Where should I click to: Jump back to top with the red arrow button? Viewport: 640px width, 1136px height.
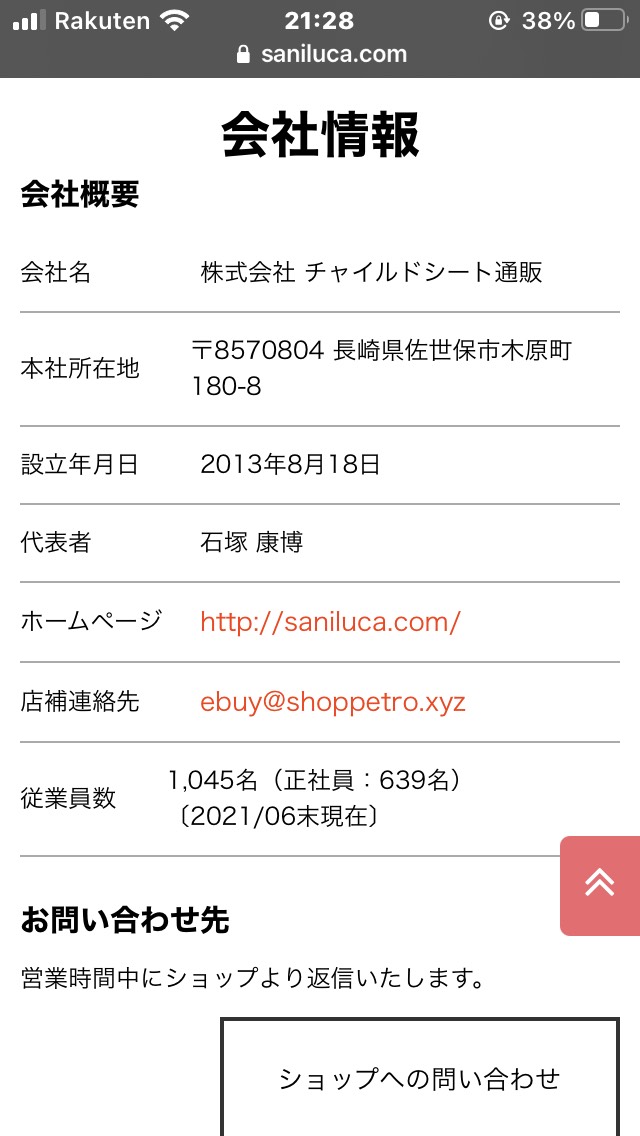[x=600, y=885]
